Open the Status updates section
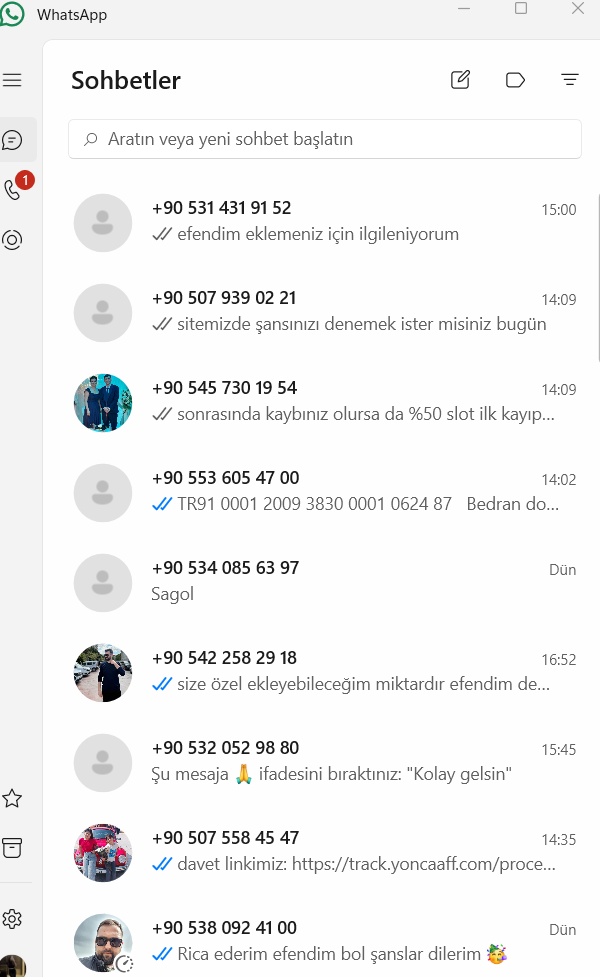This screenshot has height=977, width=600. click(13, 240)
